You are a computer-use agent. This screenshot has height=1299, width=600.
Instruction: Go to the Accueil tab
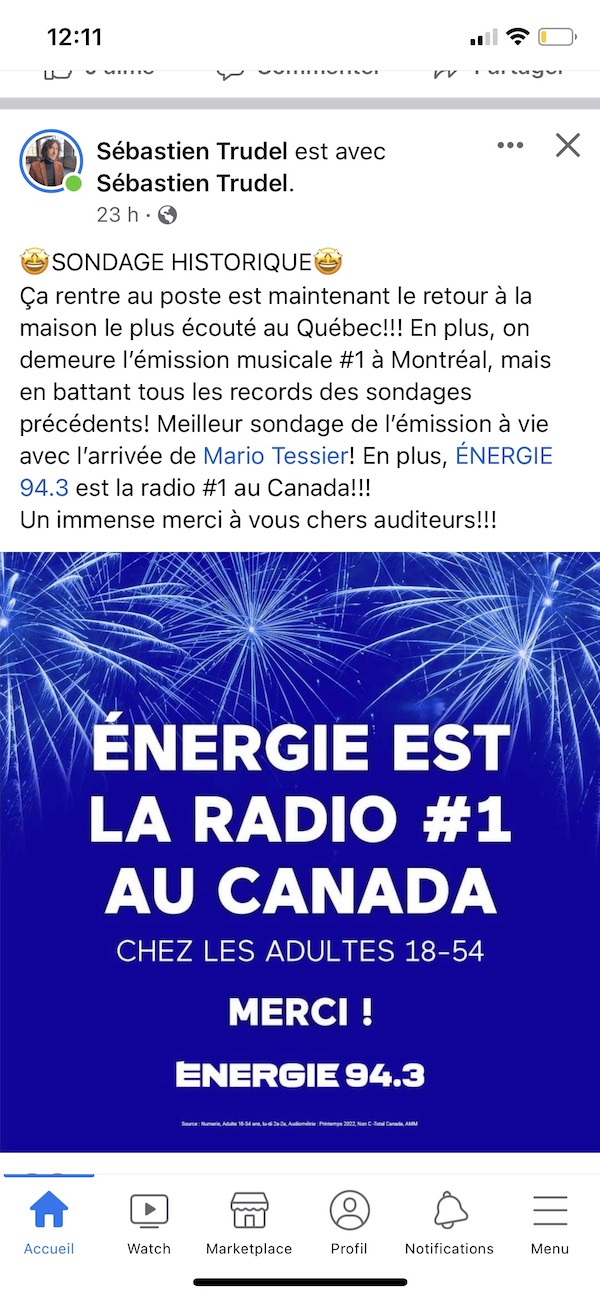[49, 1224]
